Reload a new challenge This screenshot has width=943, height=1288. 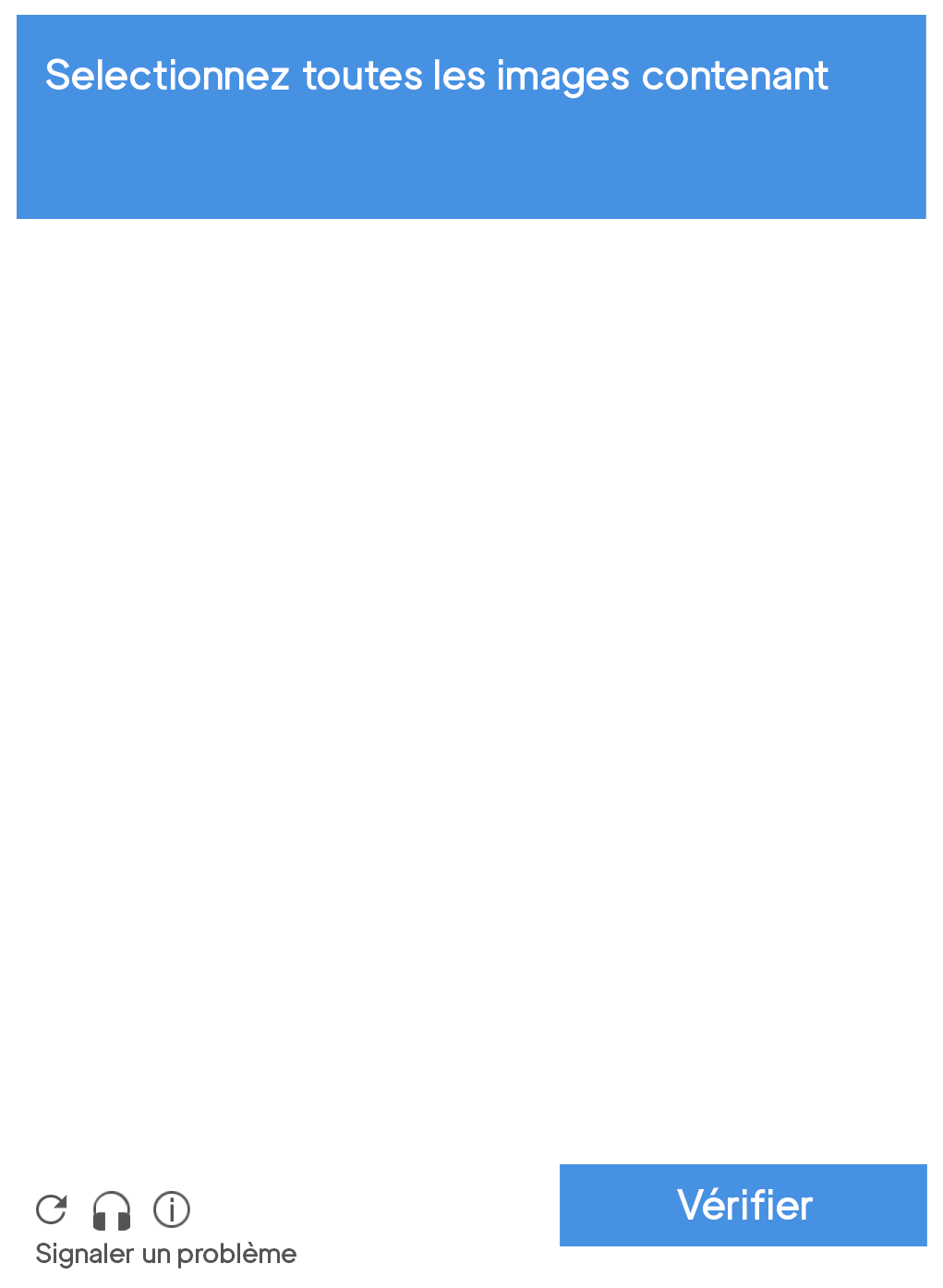52,1209
